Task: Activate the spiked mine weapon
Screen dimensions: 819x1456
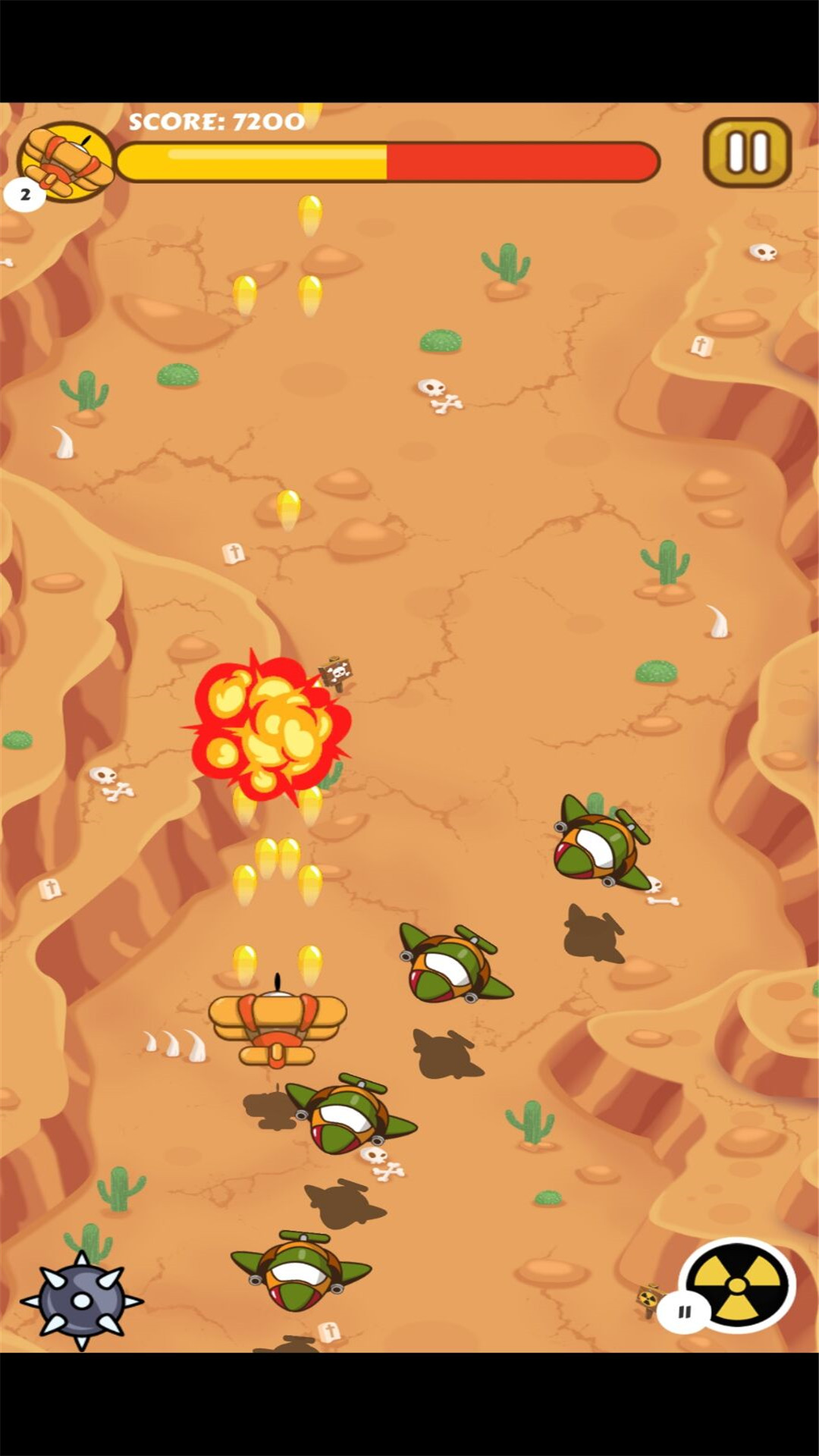Action: [82, 1301]
